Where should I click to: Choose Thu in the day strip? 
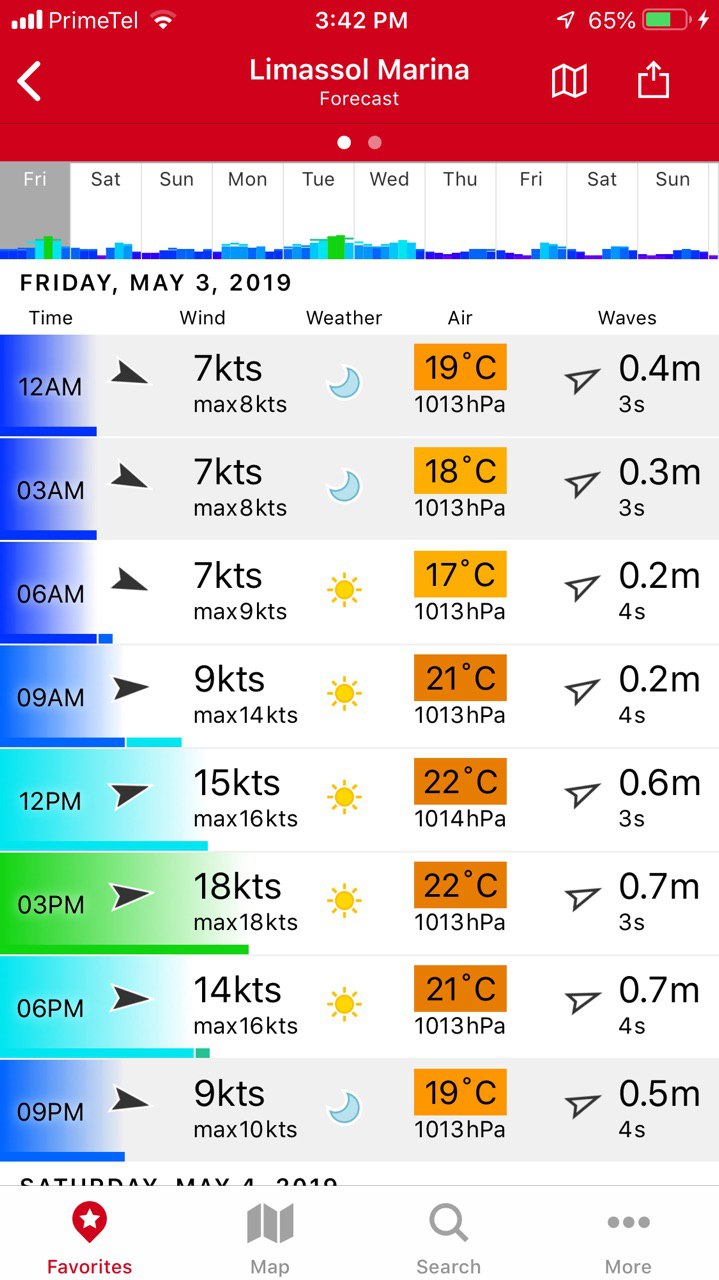[460, 210]
